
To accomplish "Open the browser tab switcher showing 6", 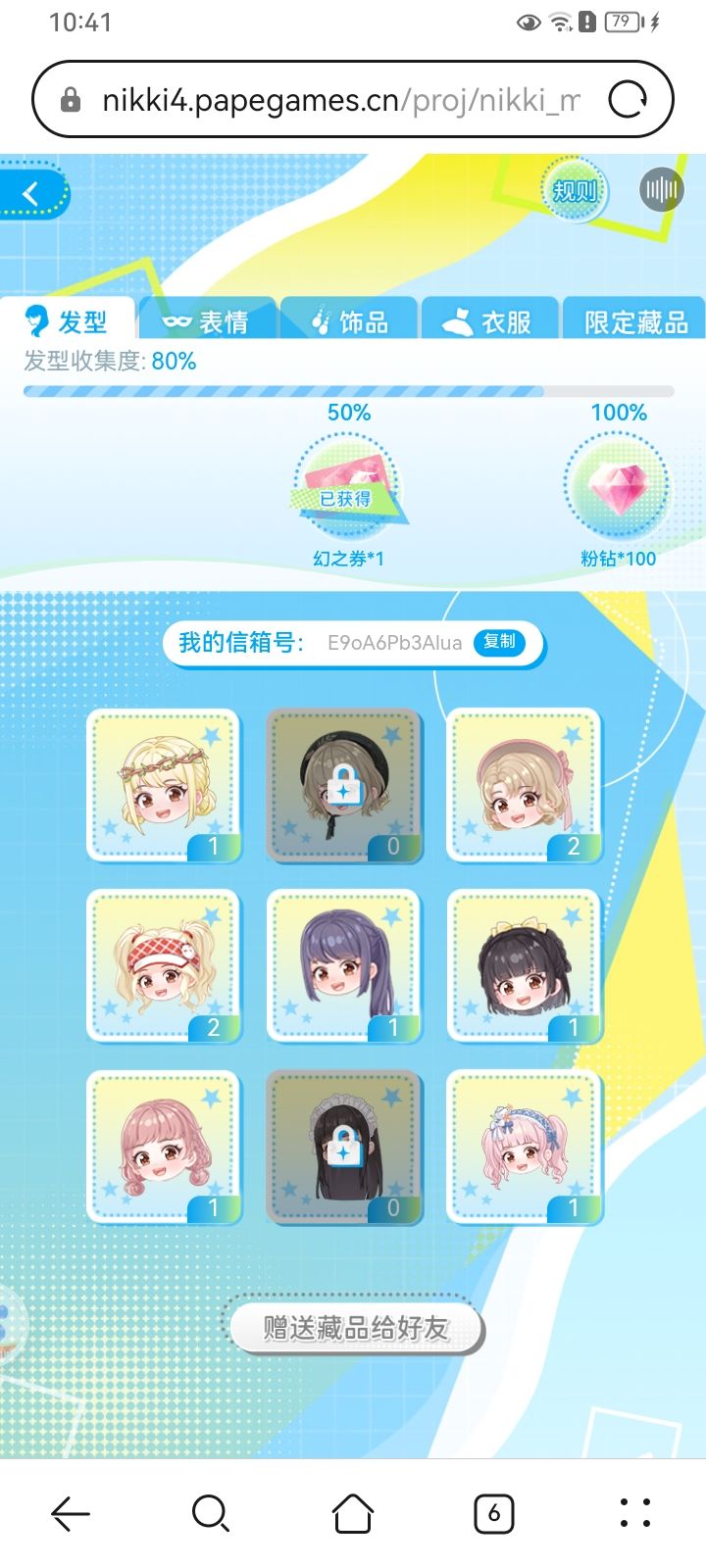I will coord(492,1514).
